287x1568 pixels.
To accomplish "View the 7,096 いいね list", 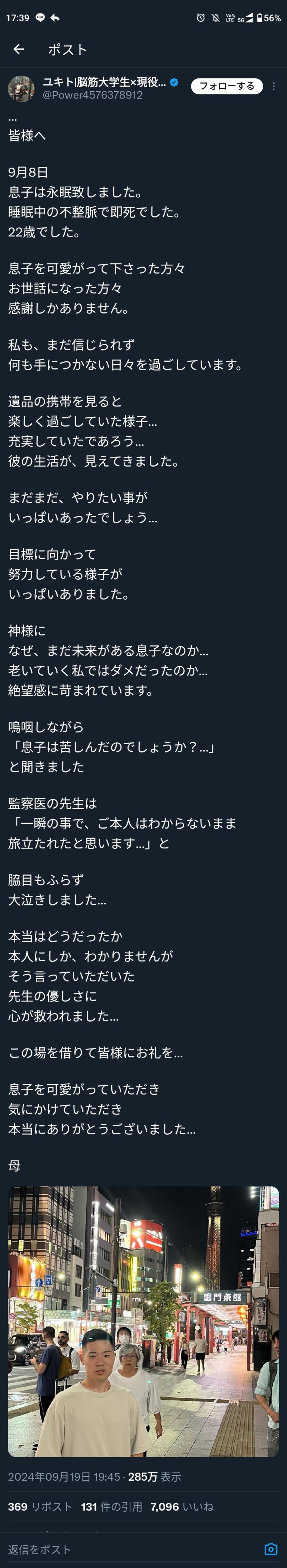I will coord(182,1506).
